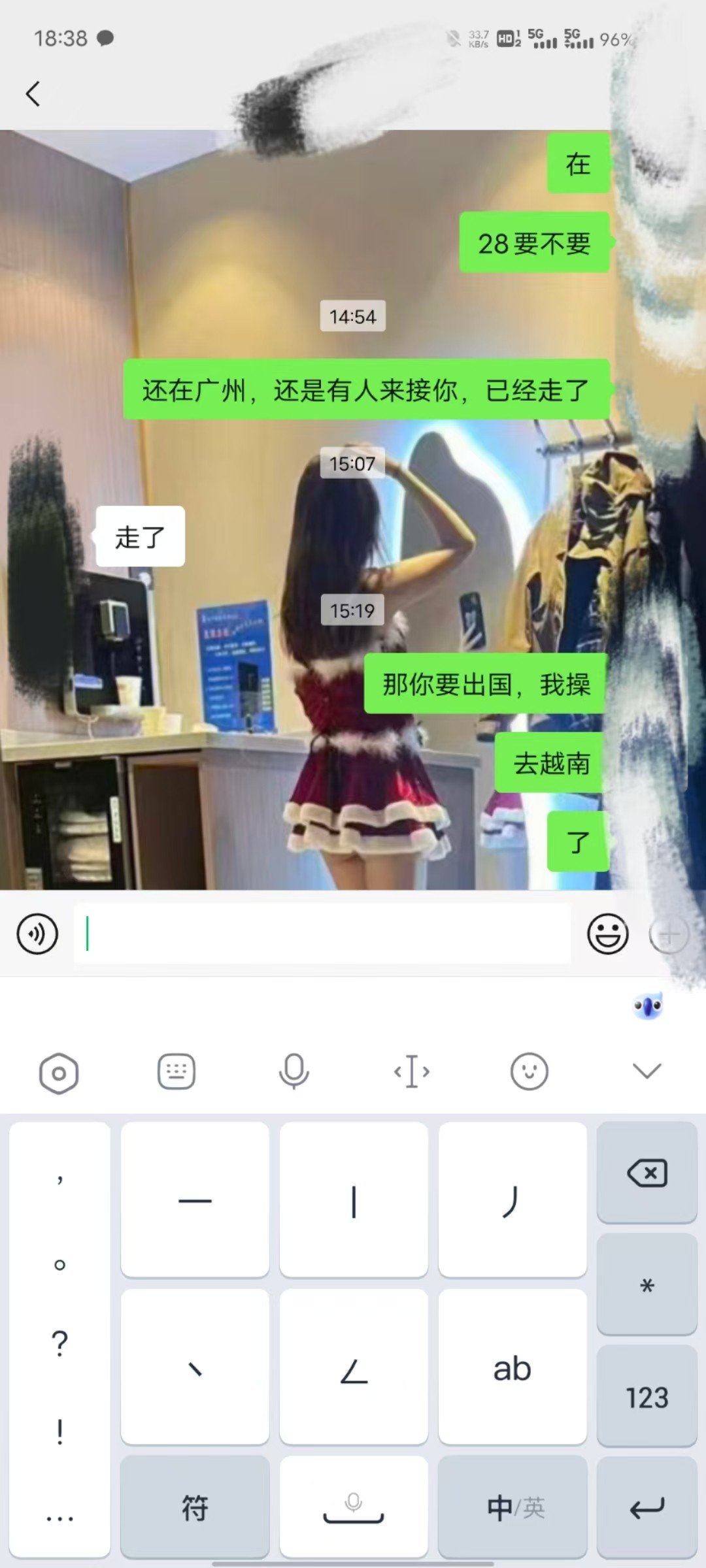This screenshot has width=706, height=1568.
Task: Switch to voice message input
Action: (37, 934)
